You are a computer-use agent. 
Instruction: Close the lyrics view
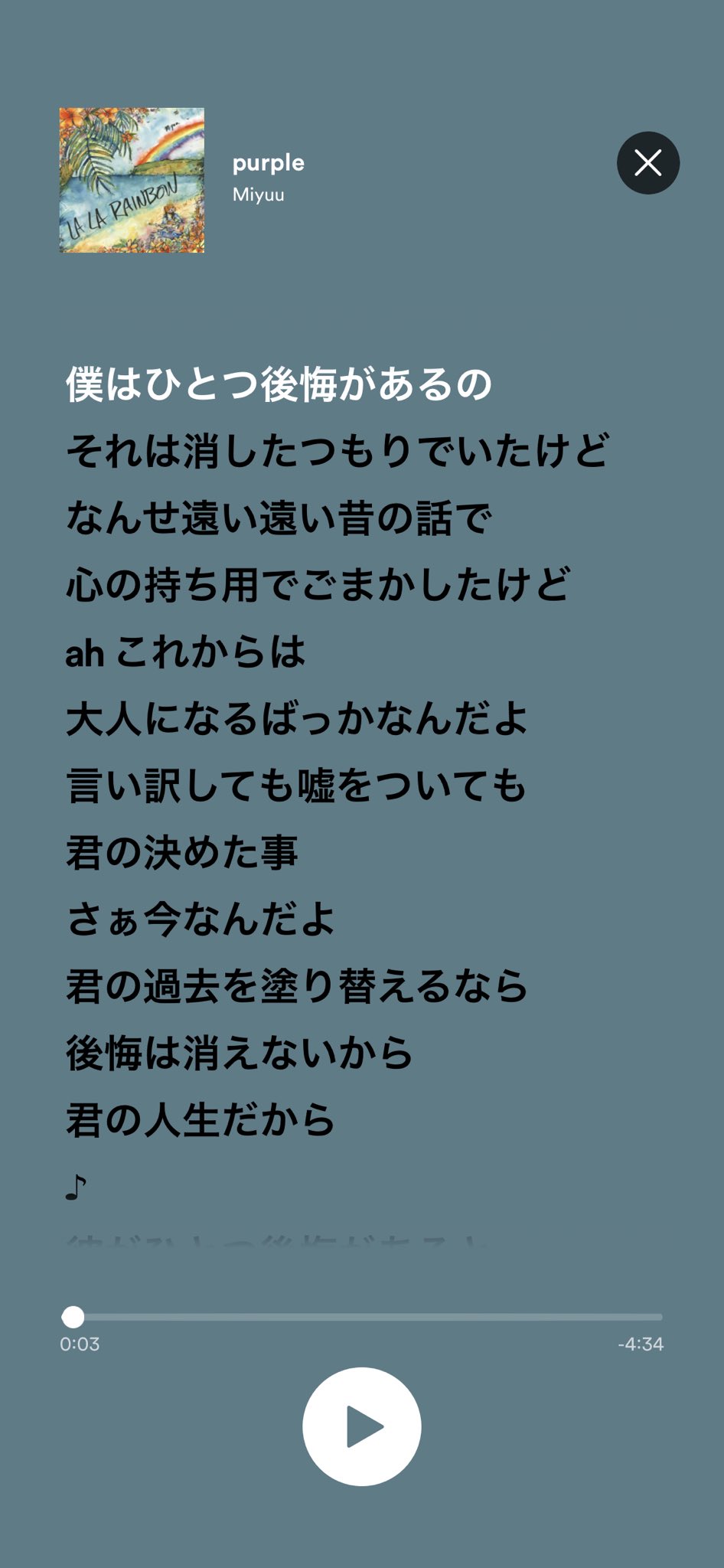coord(648,163)
